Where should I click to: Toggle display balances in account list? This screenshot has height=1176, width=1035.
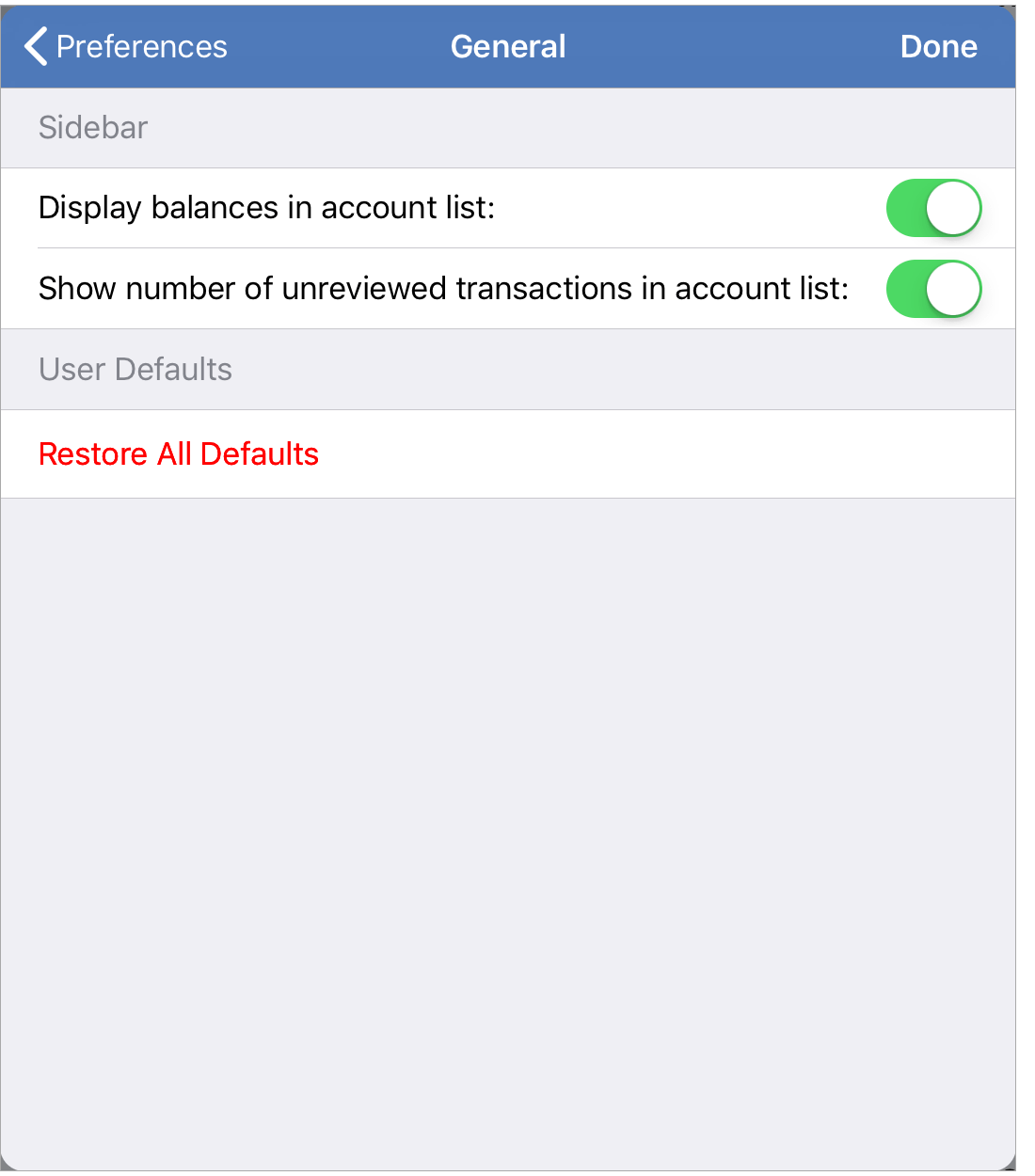[x=933, y=208]
